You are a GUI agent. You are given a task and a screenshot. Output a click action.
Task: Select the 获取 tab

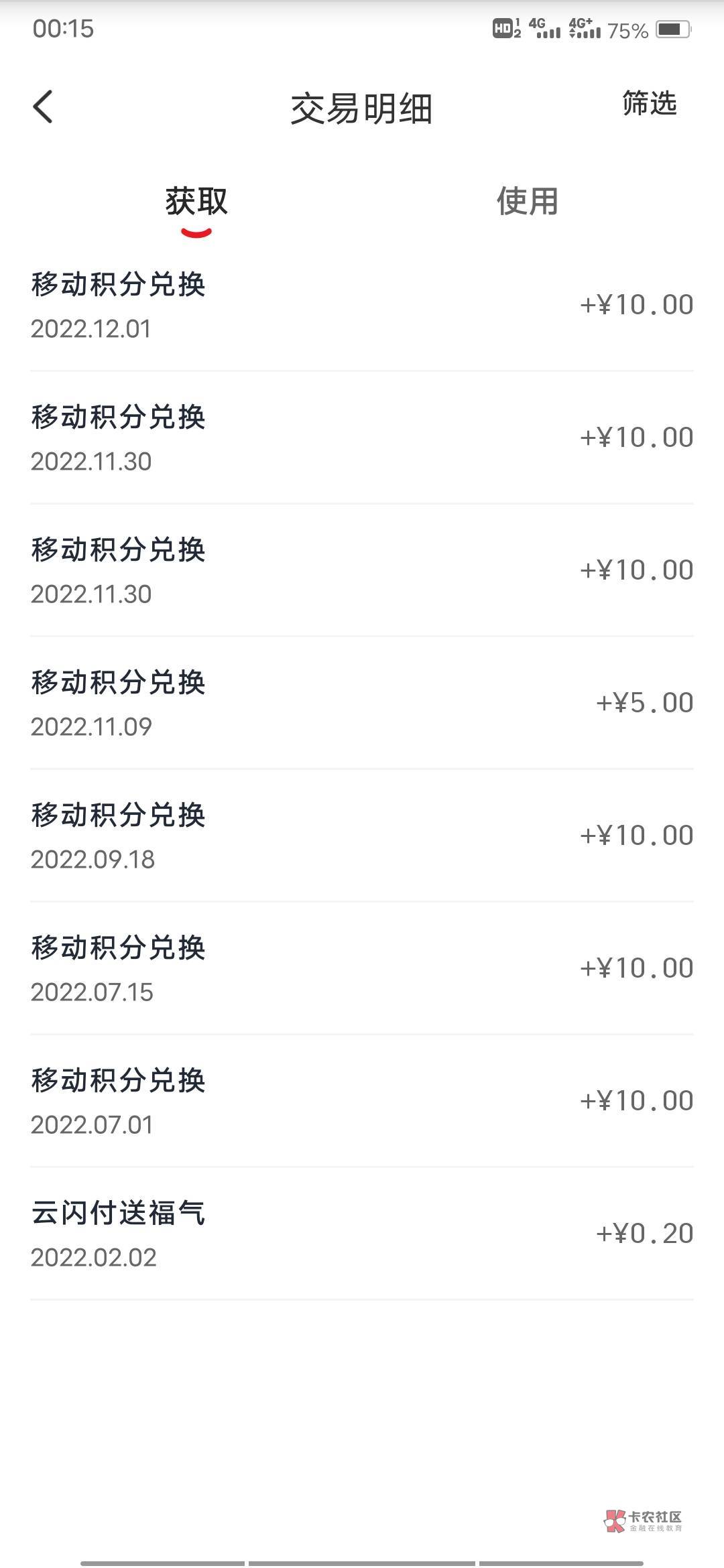(196, 201)
